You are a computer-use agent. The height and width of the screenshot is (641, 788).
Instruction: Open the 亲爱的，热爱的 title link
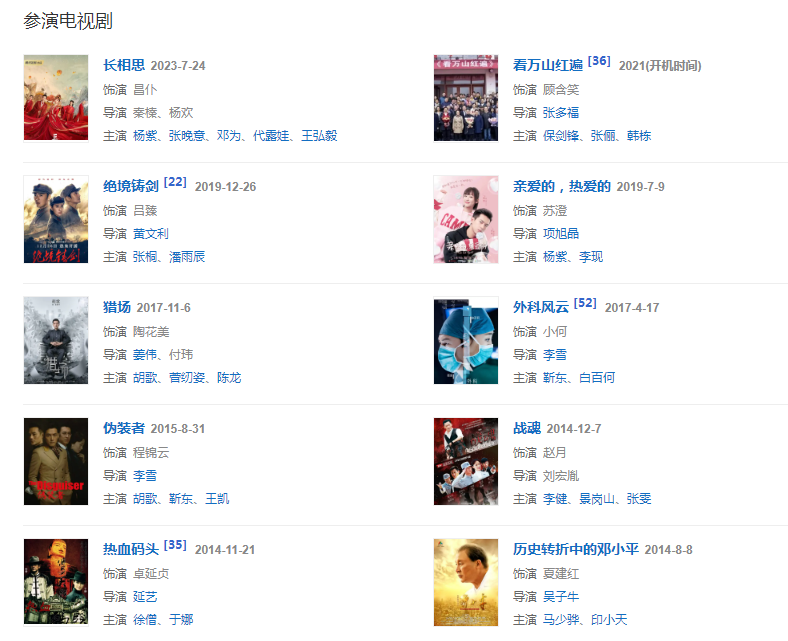coord(561,186)
